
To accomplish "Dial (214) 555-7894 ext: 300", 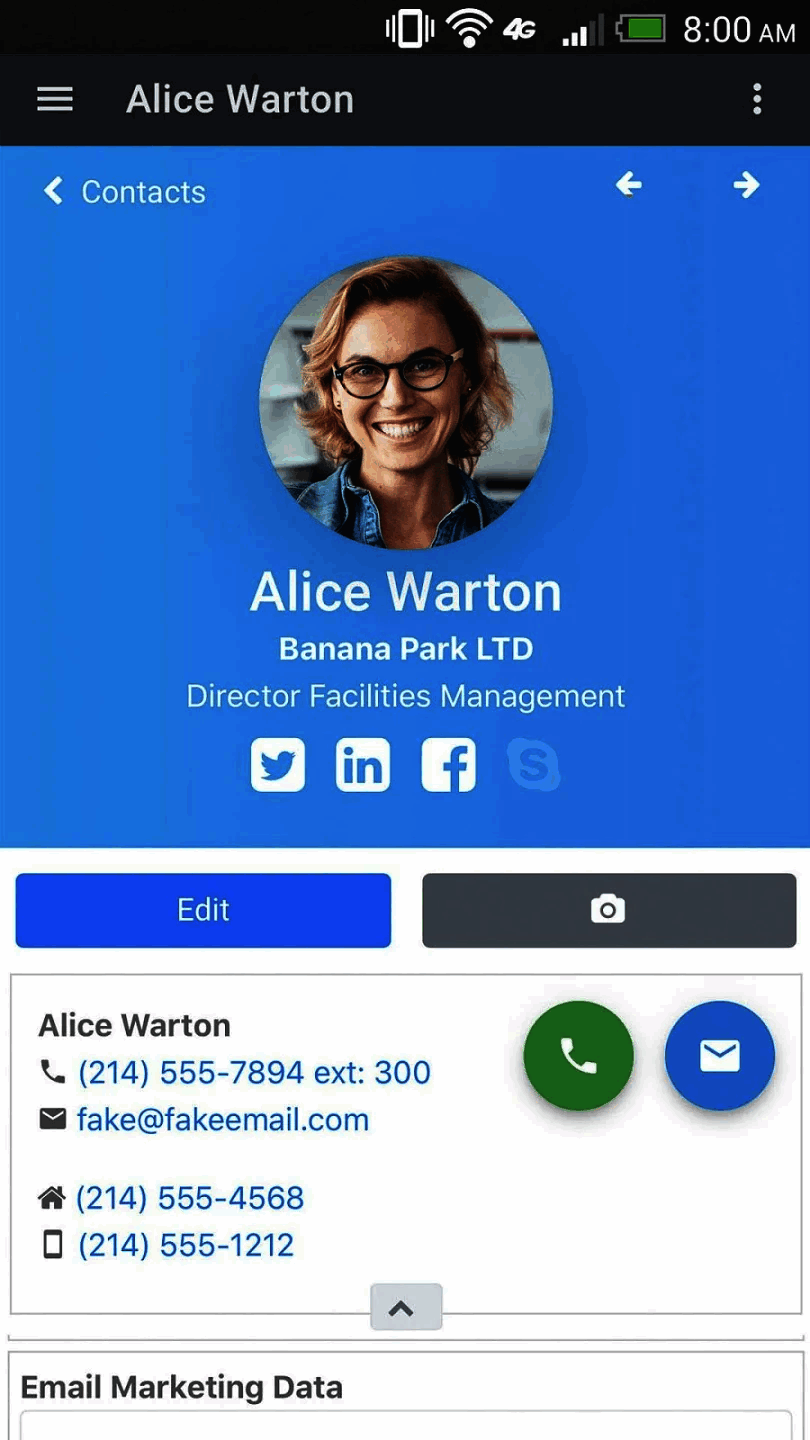I will pos(254,1073).
